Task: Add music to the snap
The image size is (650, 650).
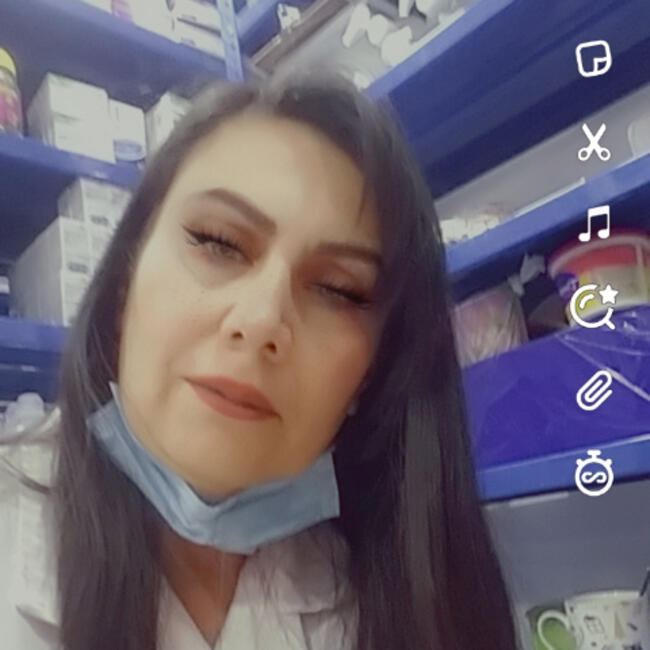Action: pos(593,224)
